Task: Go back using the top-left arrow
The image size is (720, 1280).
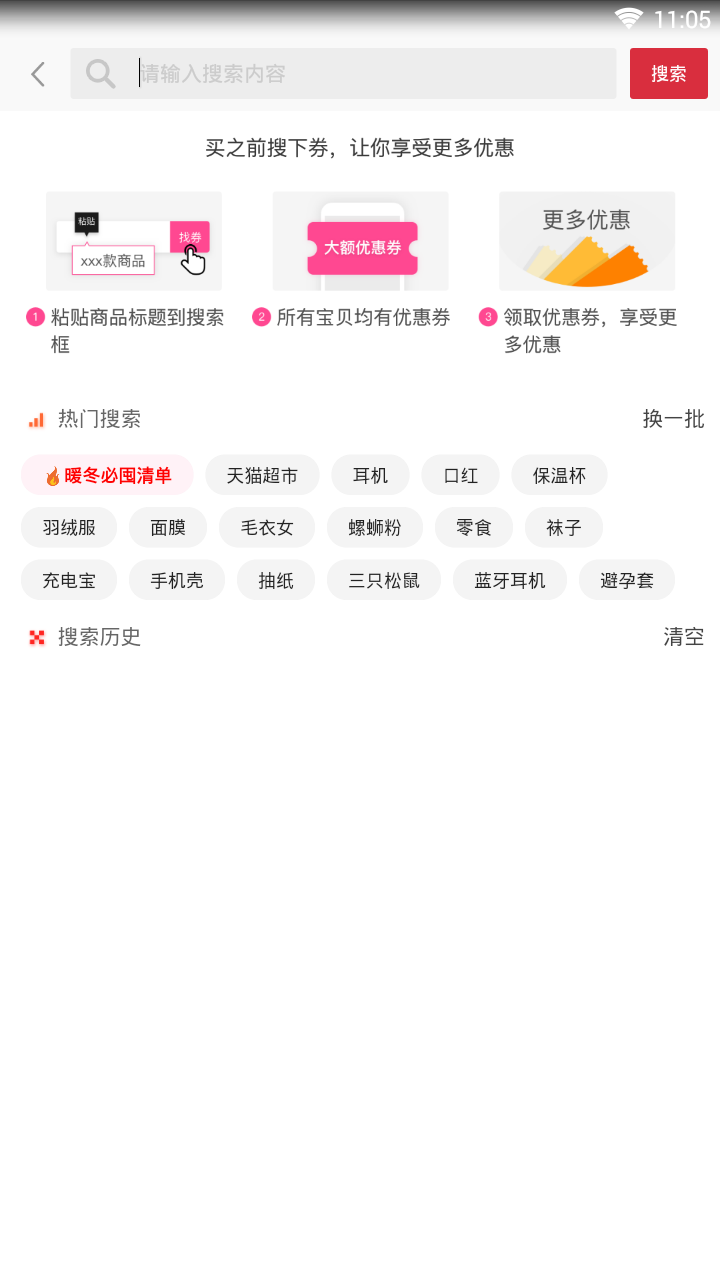Action: pyautogui.click(x=38, y=74)
